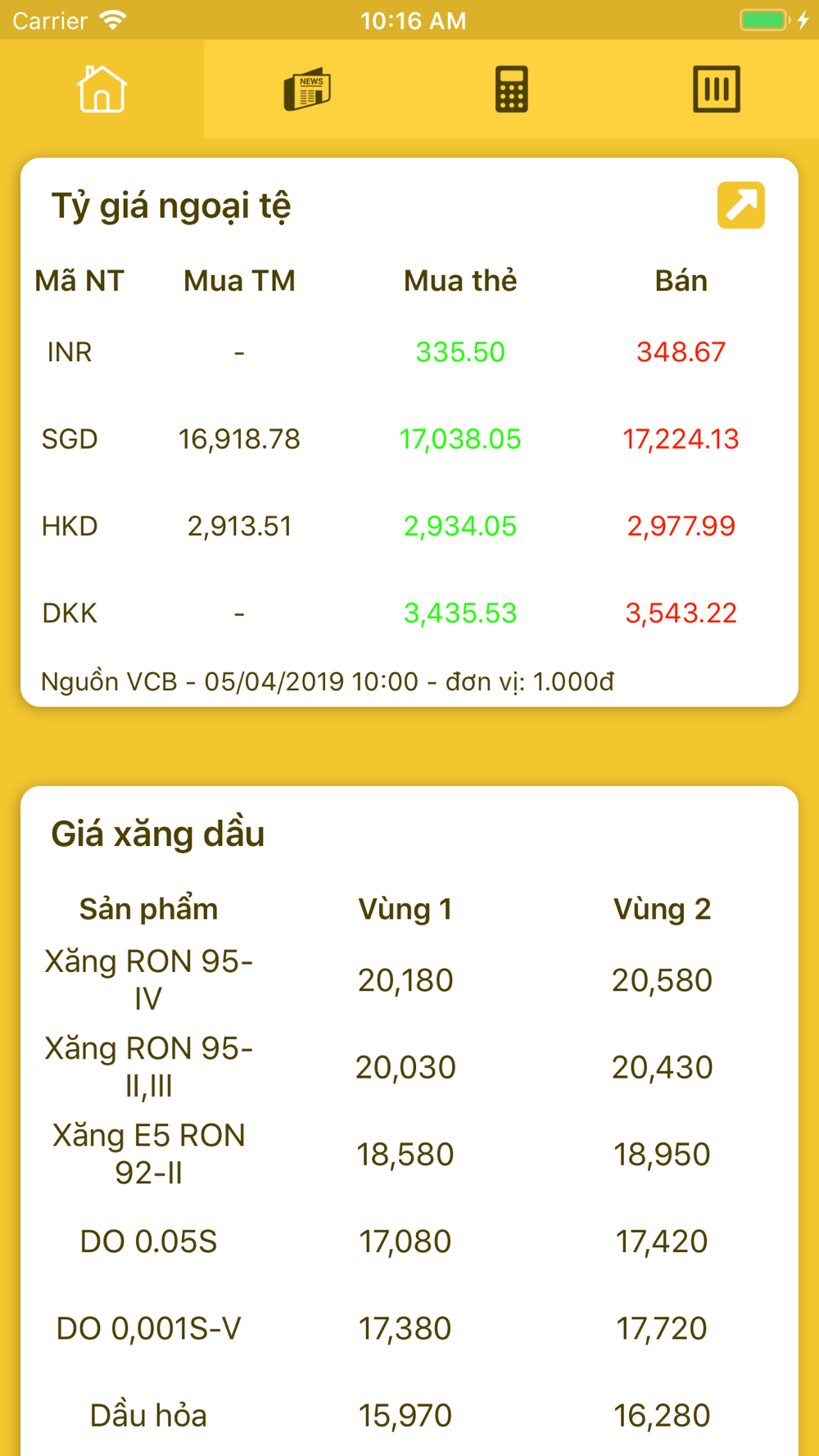Expand the Tỷ giá ngoại tệ card arrow
The image size is (819, 1456).
(x=740, y=205)
